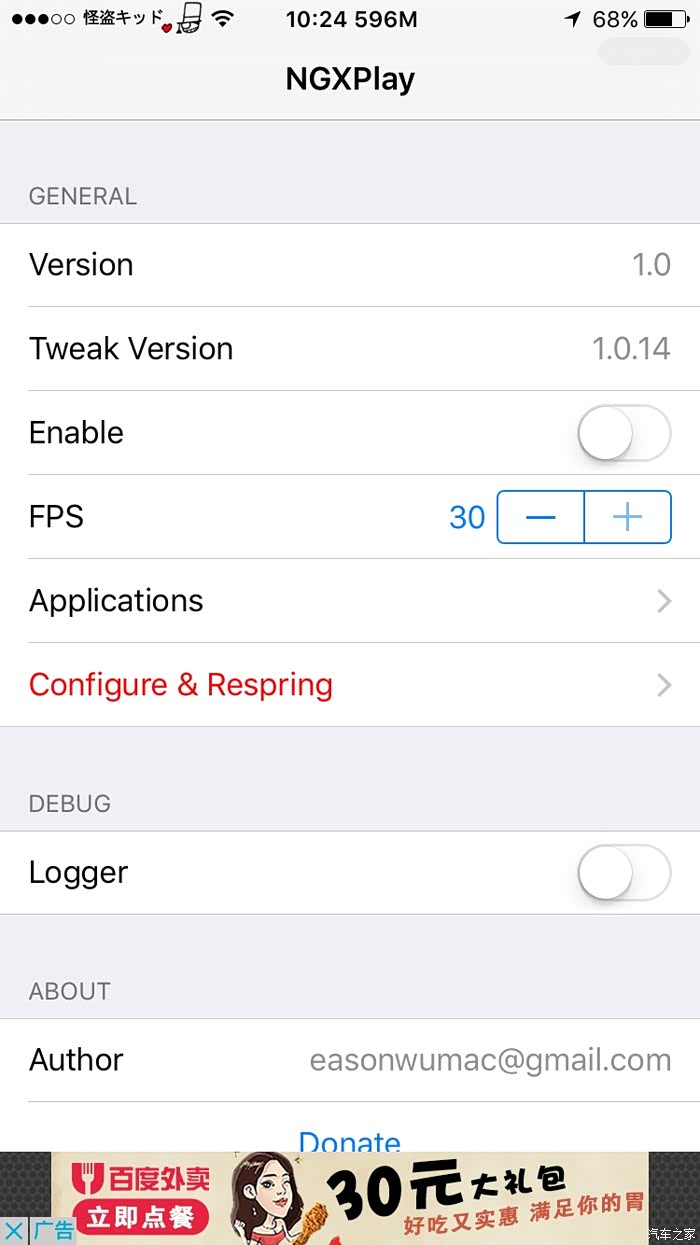This screenshot has height=1245, width=700.
Task: Close the ad banner with X
Action: pyautogui.click(x=13, y=1231)
